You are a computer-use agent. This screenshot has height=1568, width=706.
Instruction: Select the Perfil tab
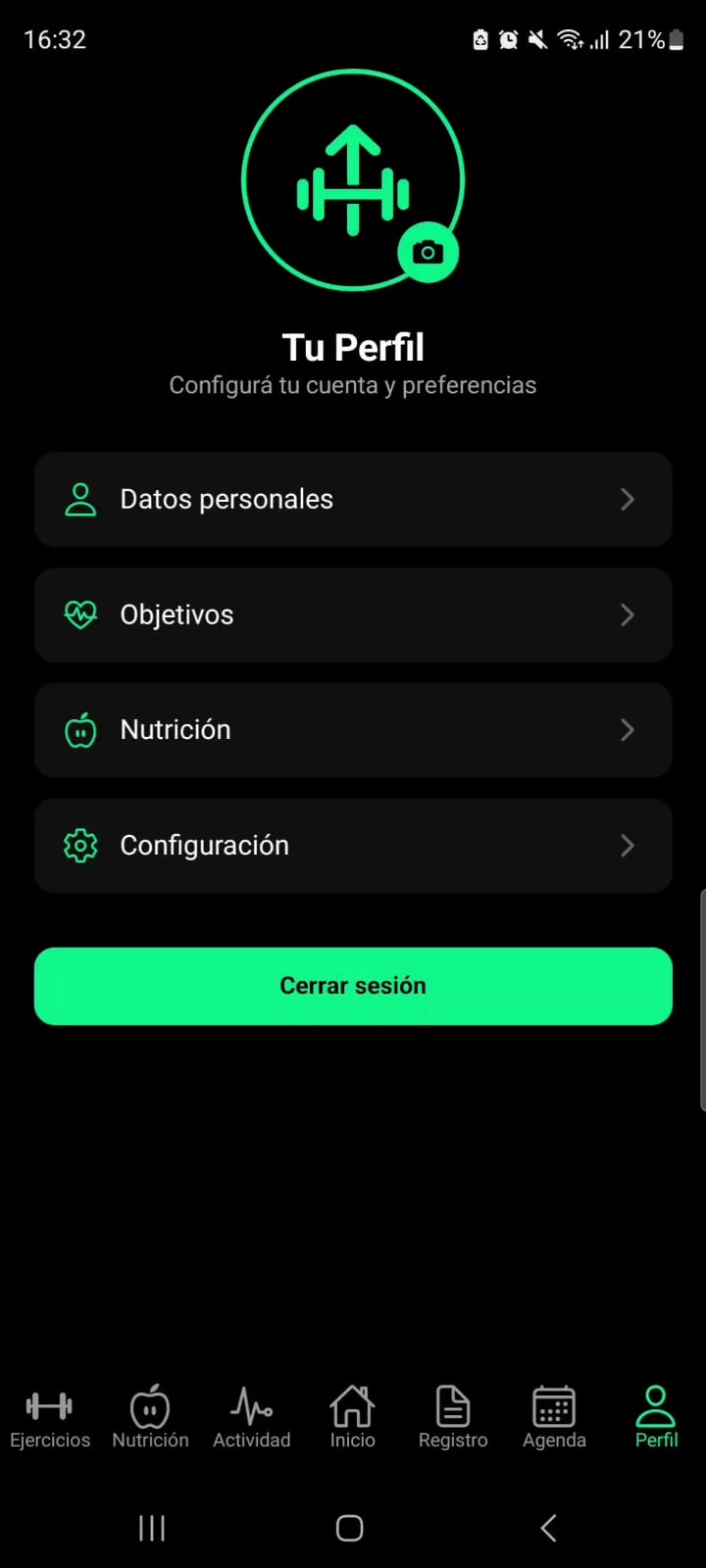pos(656,1417)
